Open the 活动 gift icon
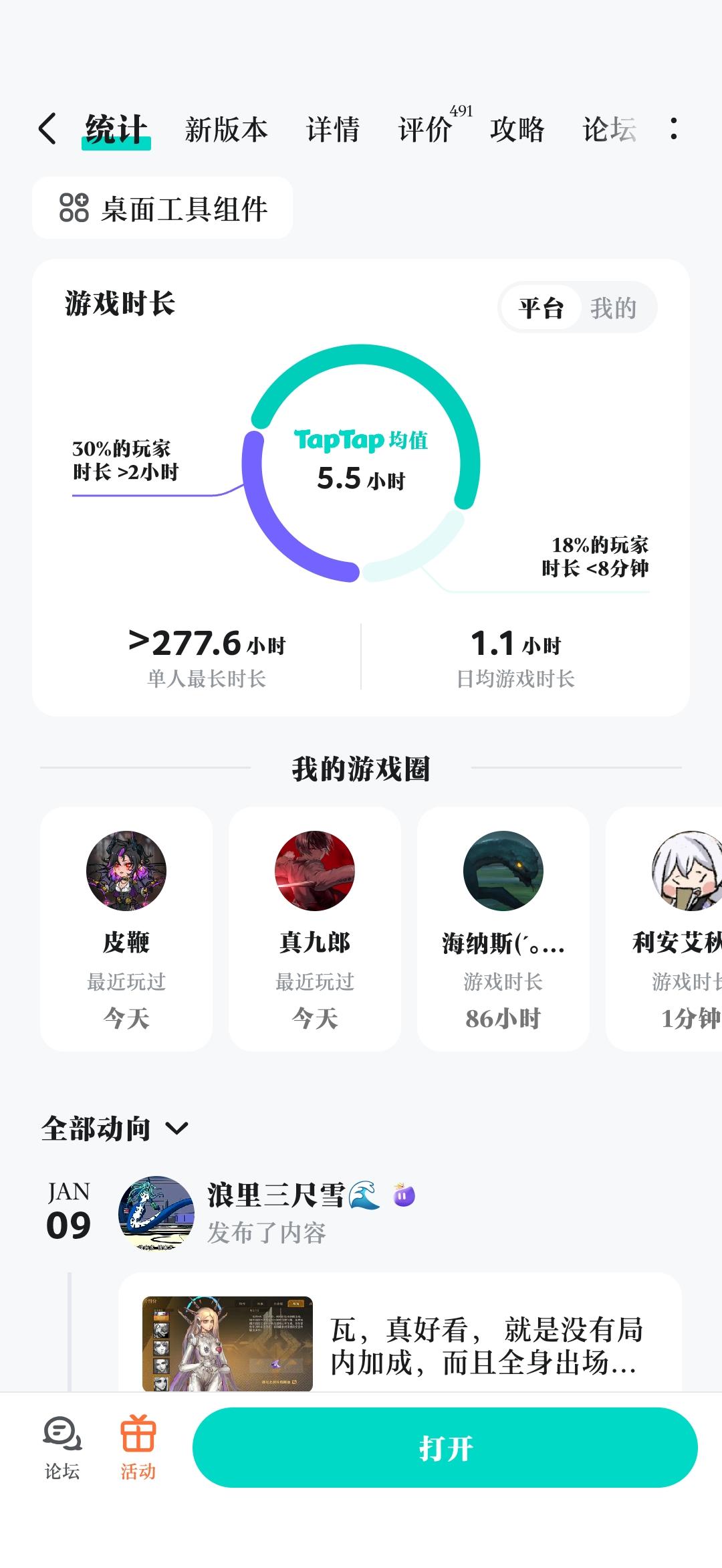 coord(138,1448)
